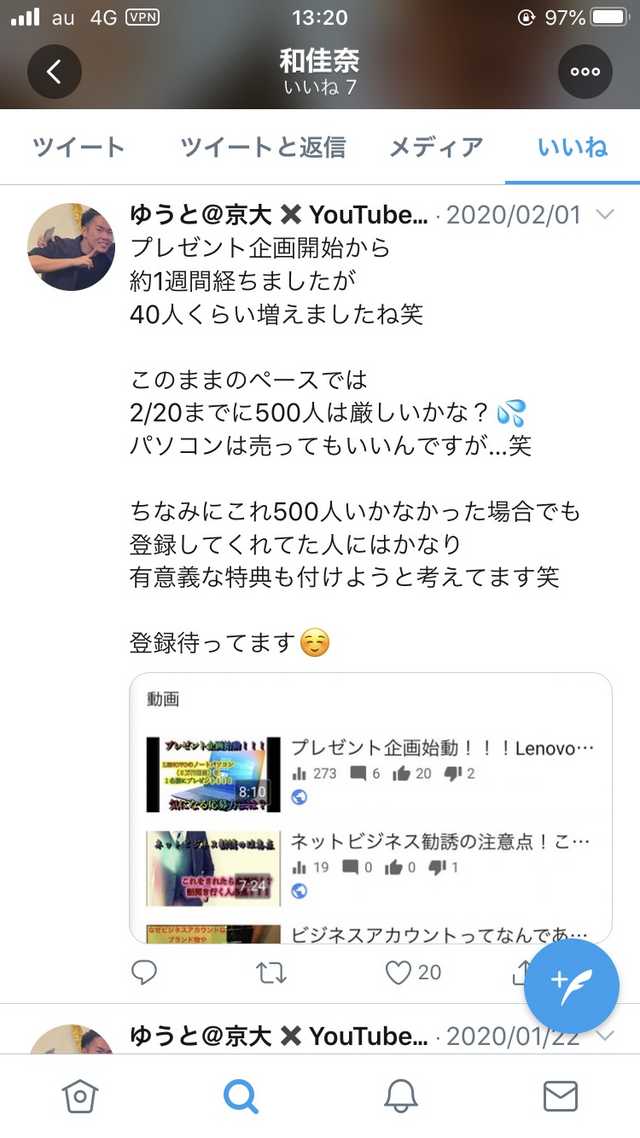Switch to the ツイートと返信 tab
The width and height of the screenshot is (640, 1138).
(263, 148)
